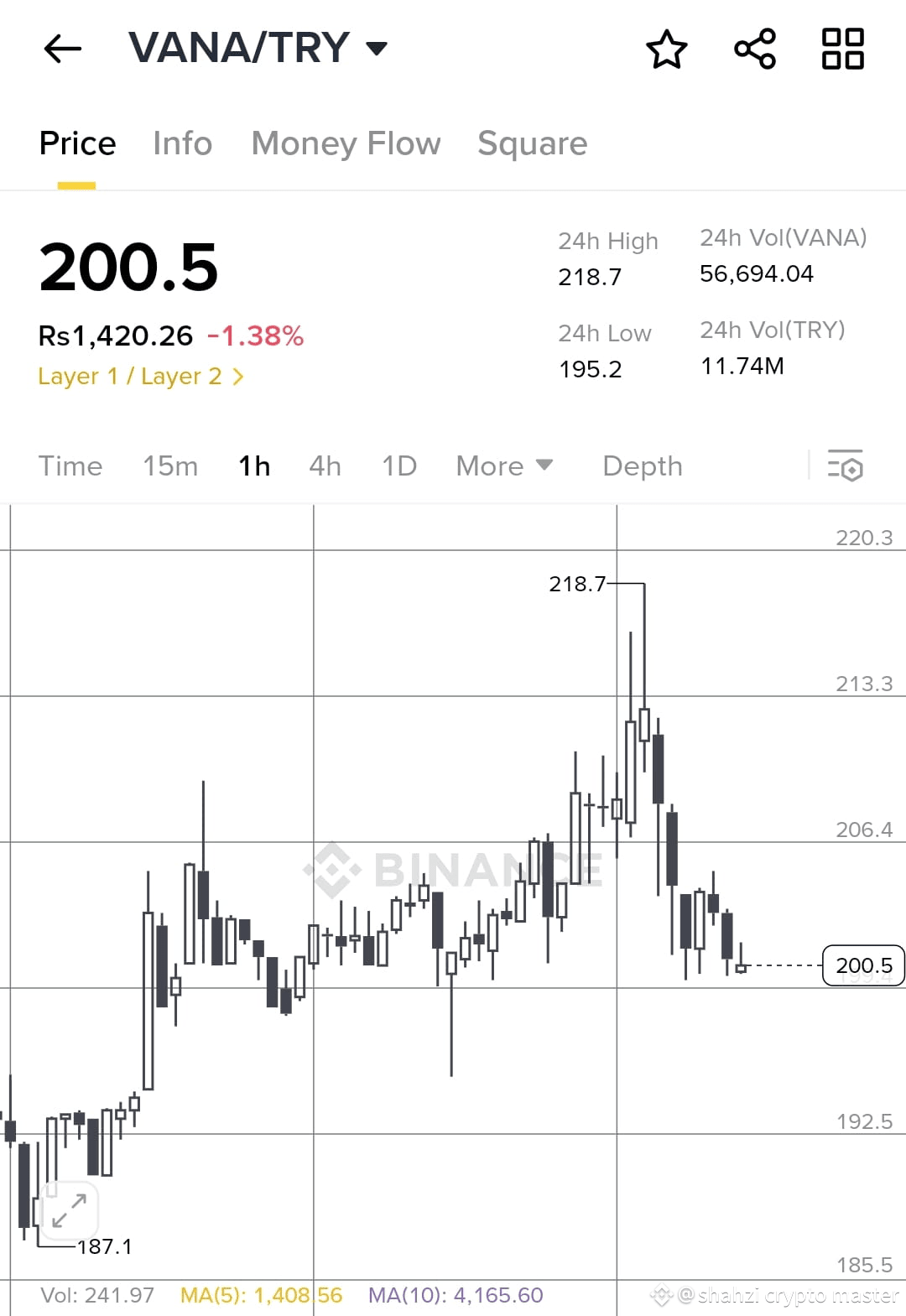This screenshot has width=906, height=1316.
Task: Select the Square section
Action: click(533, 143)
